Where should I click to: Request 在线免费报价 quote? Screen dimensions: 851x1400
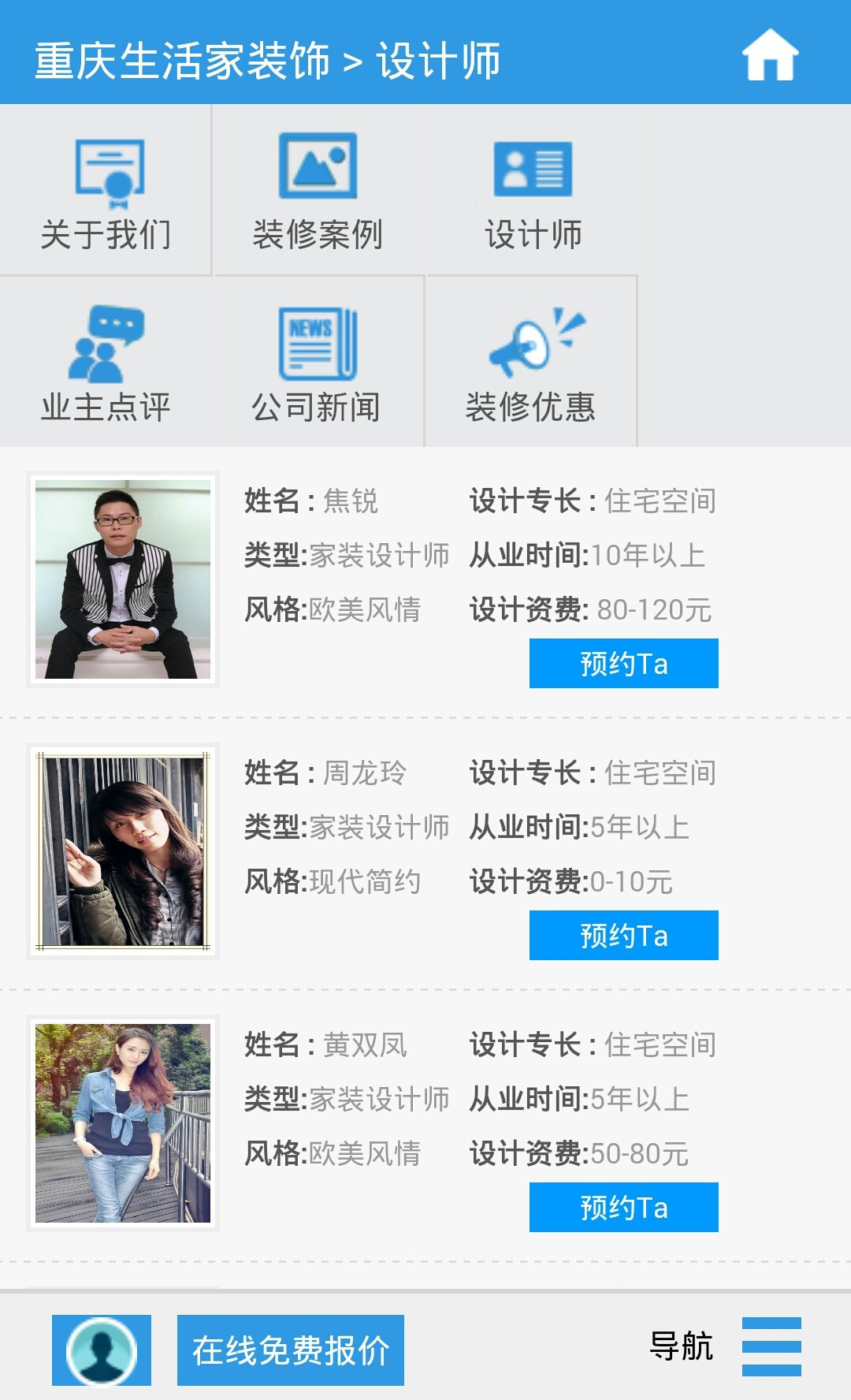click(291, 1350)
